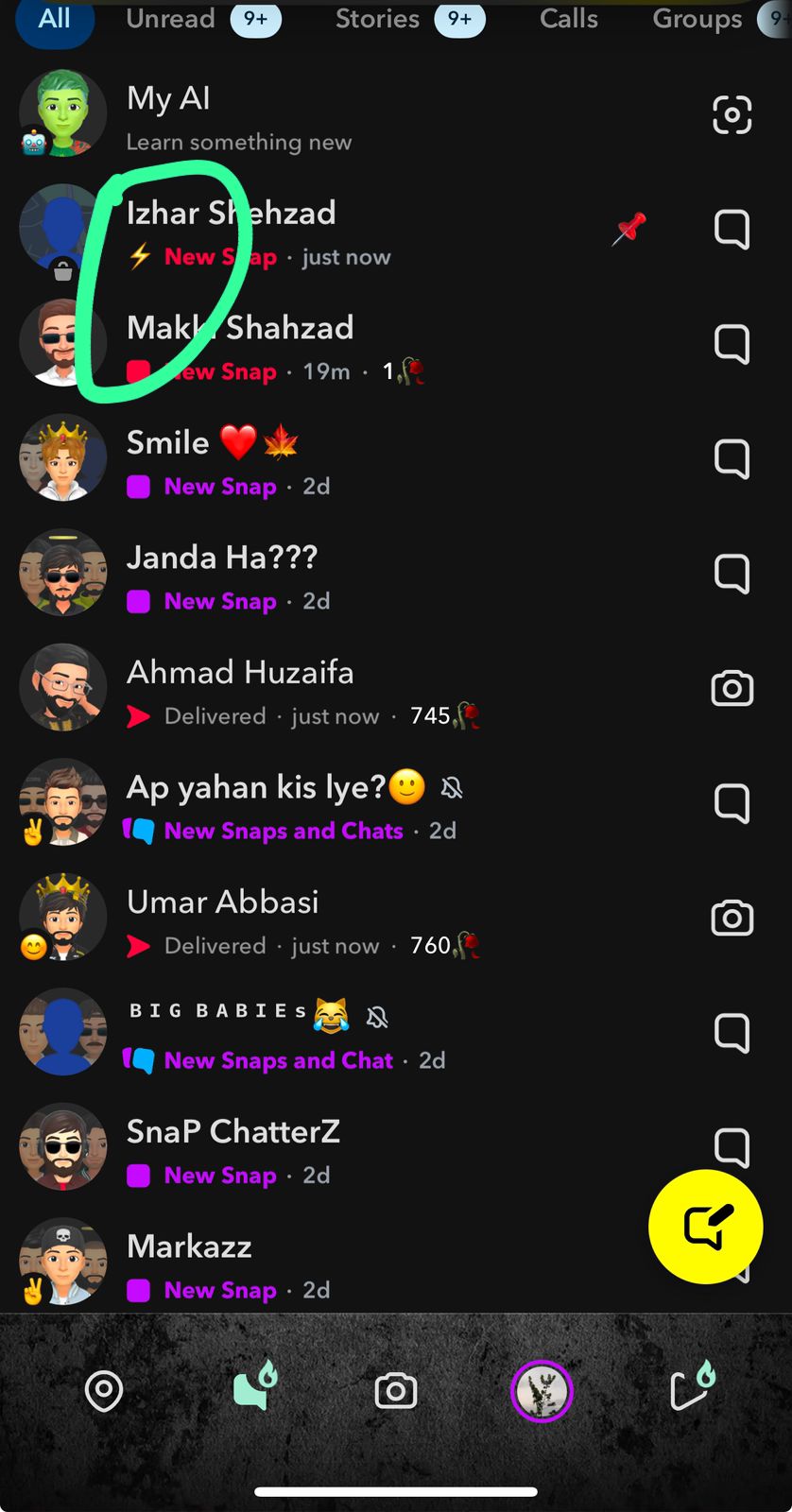Open the chat bubble next to Janda Ha???
The height and width of the screenshot is (1512, 792).
(x=732, y=574)
